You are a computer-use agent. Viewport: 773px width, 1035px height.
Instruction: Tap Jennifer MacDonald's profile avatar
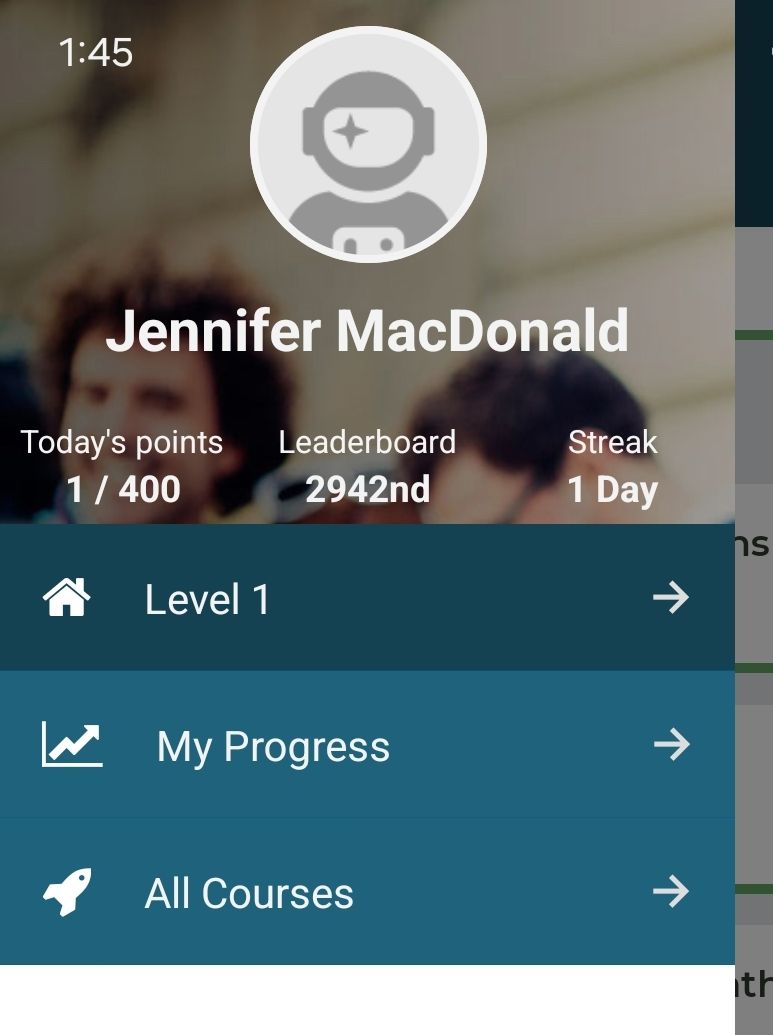[x=368, y=145]
